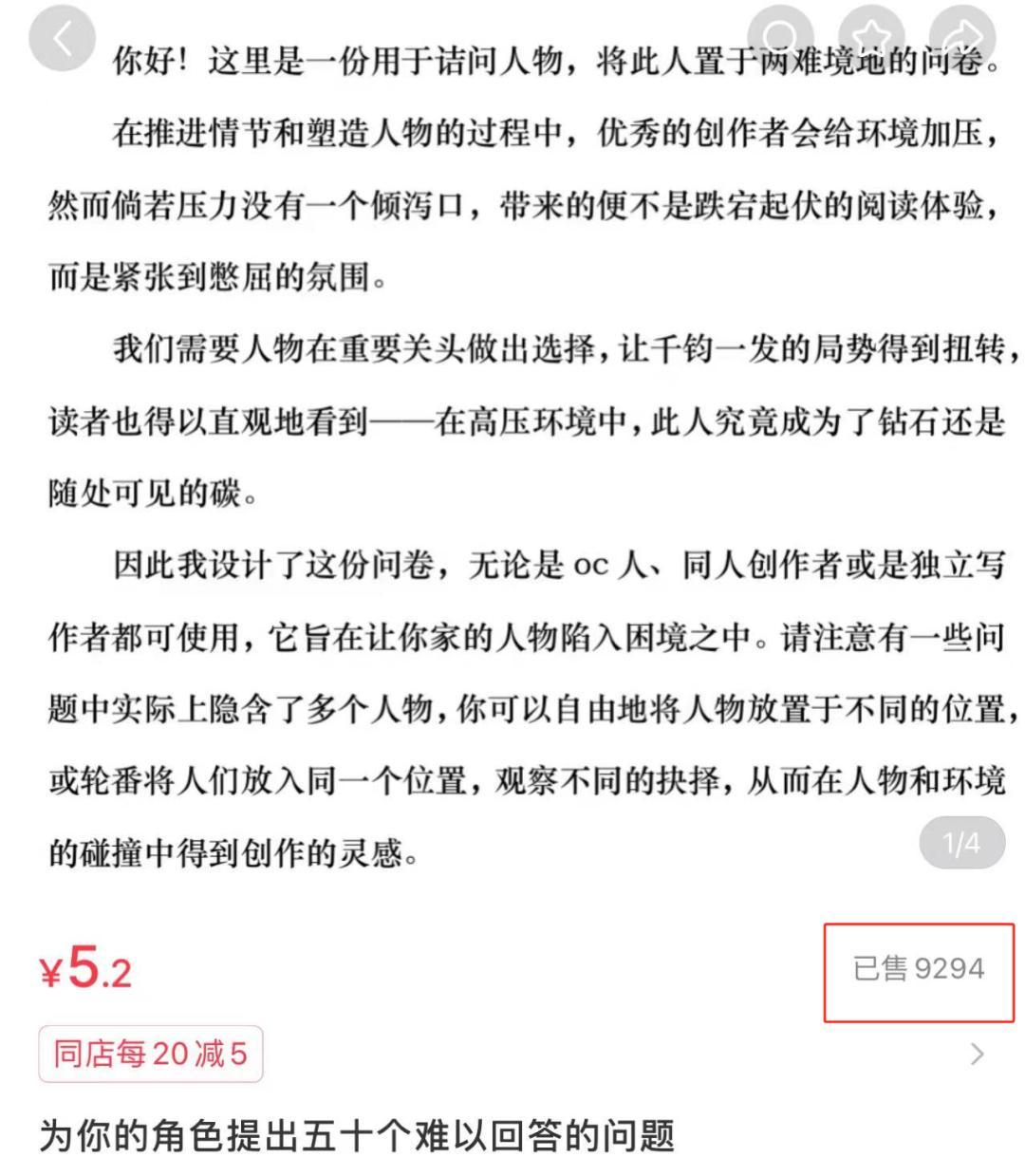Open the 同店每20减5 discount details

pos(150,1054)
